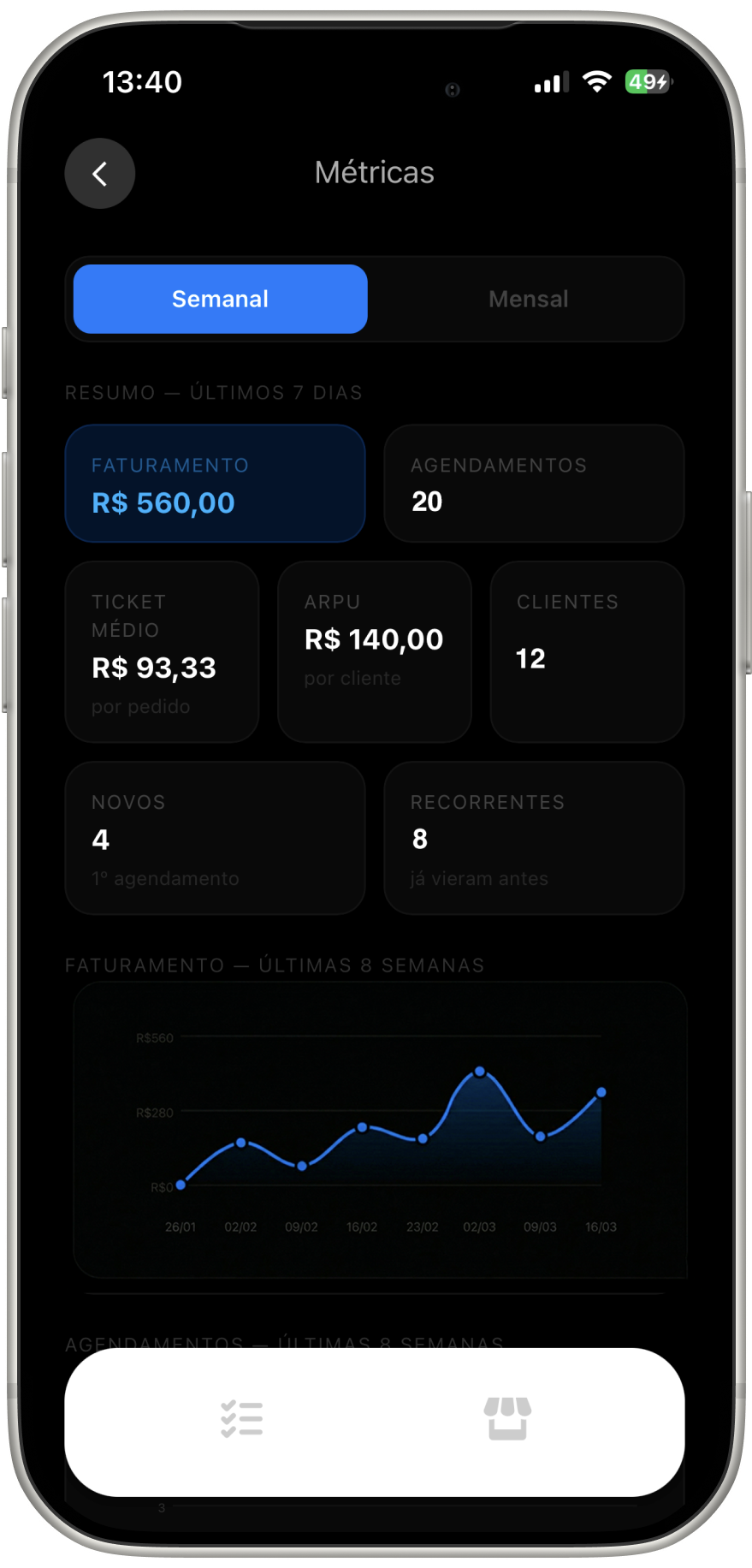Open the checklist icon in the bottom bar
Screen dimensions: 752x1568
pyautogui.click(x=241, y=1419)
